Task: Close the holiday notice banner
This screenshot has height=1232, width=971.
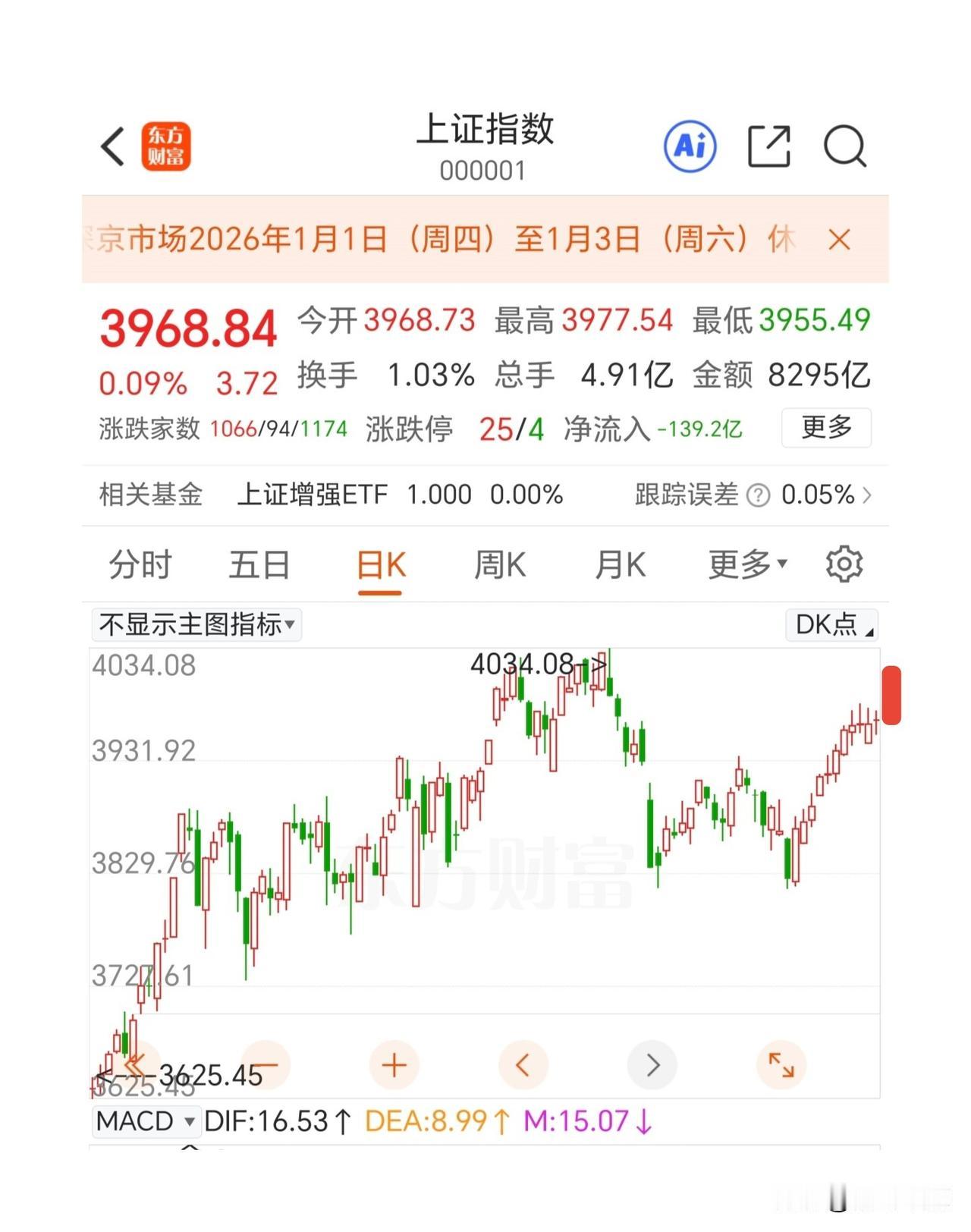Action: pyautogui.click(x=839, y=239)
